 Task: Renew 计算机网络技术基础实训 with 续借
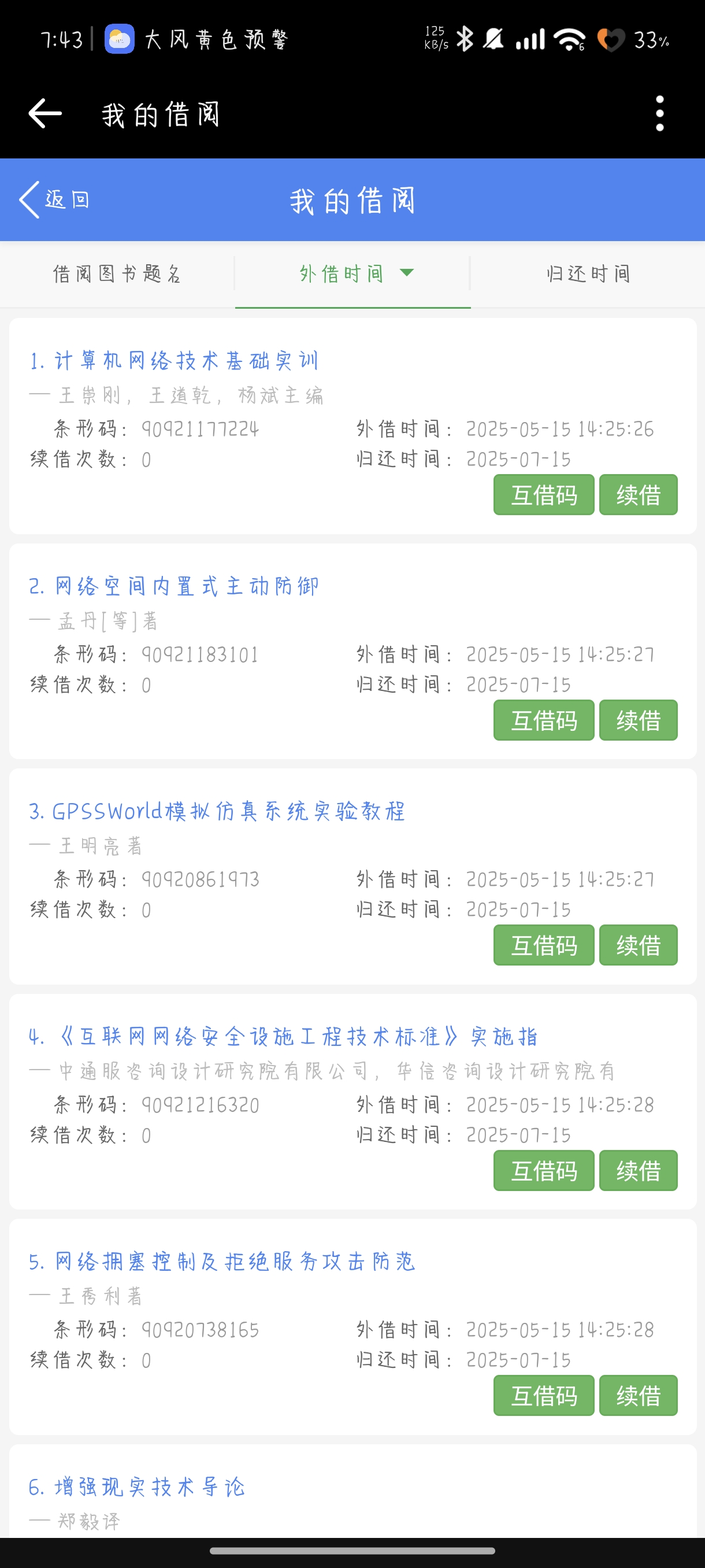(x=638, y=495)
